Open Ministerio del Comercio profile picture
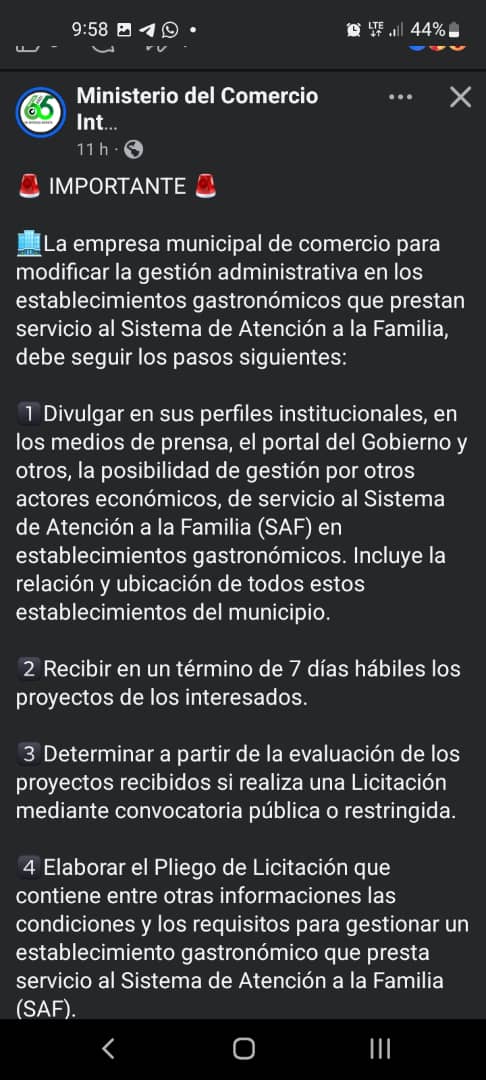The width and height of the screenshot is (486, 1080). 41,112
